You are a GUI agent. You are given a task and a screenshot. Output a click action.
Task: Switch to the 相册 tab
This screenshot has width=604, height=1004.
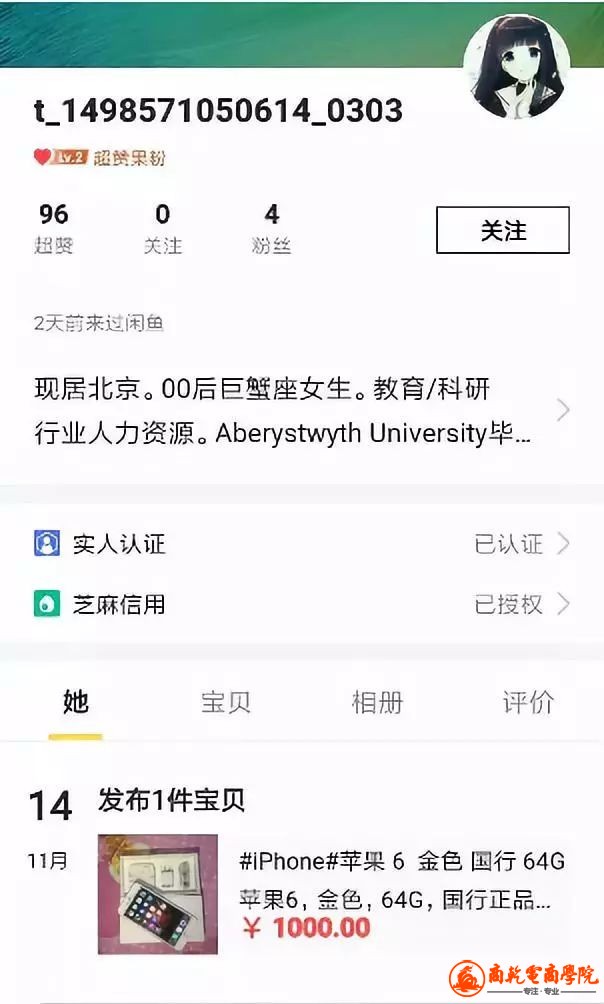(377, 702)
